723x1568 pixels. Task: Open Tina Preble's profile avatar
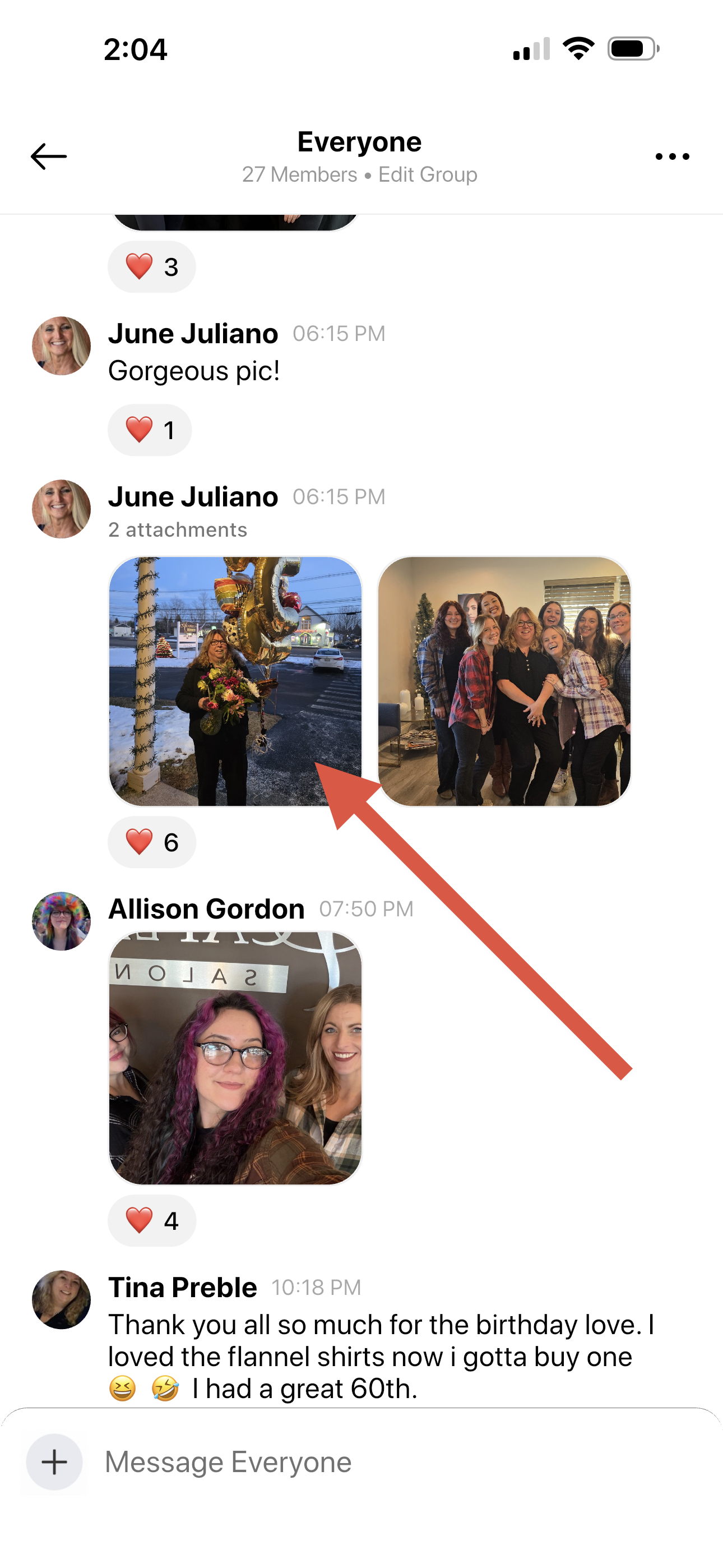pyautogui.click(x=62, y=1299)
